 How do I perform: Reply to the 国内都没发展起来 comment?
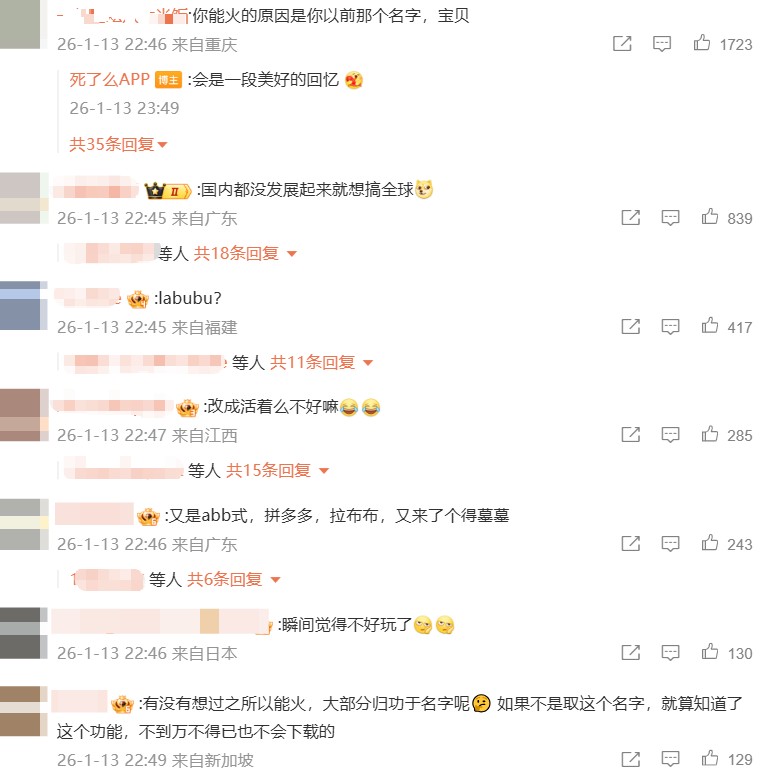pos(671,217)
